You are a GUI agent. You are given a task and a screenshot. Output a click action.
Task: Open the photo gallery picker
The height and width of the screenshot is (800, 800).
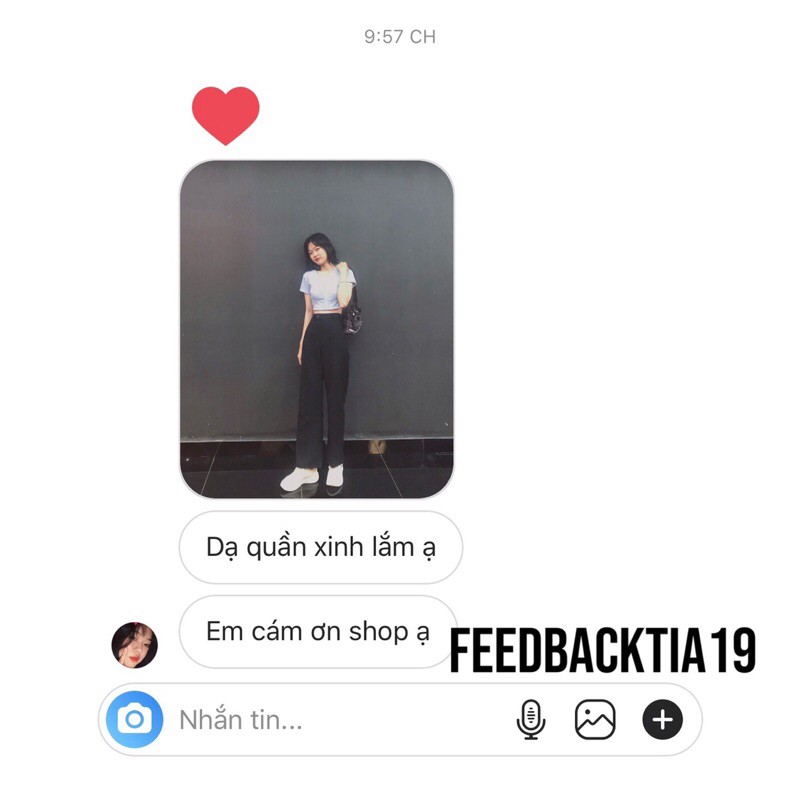point(595,719)
